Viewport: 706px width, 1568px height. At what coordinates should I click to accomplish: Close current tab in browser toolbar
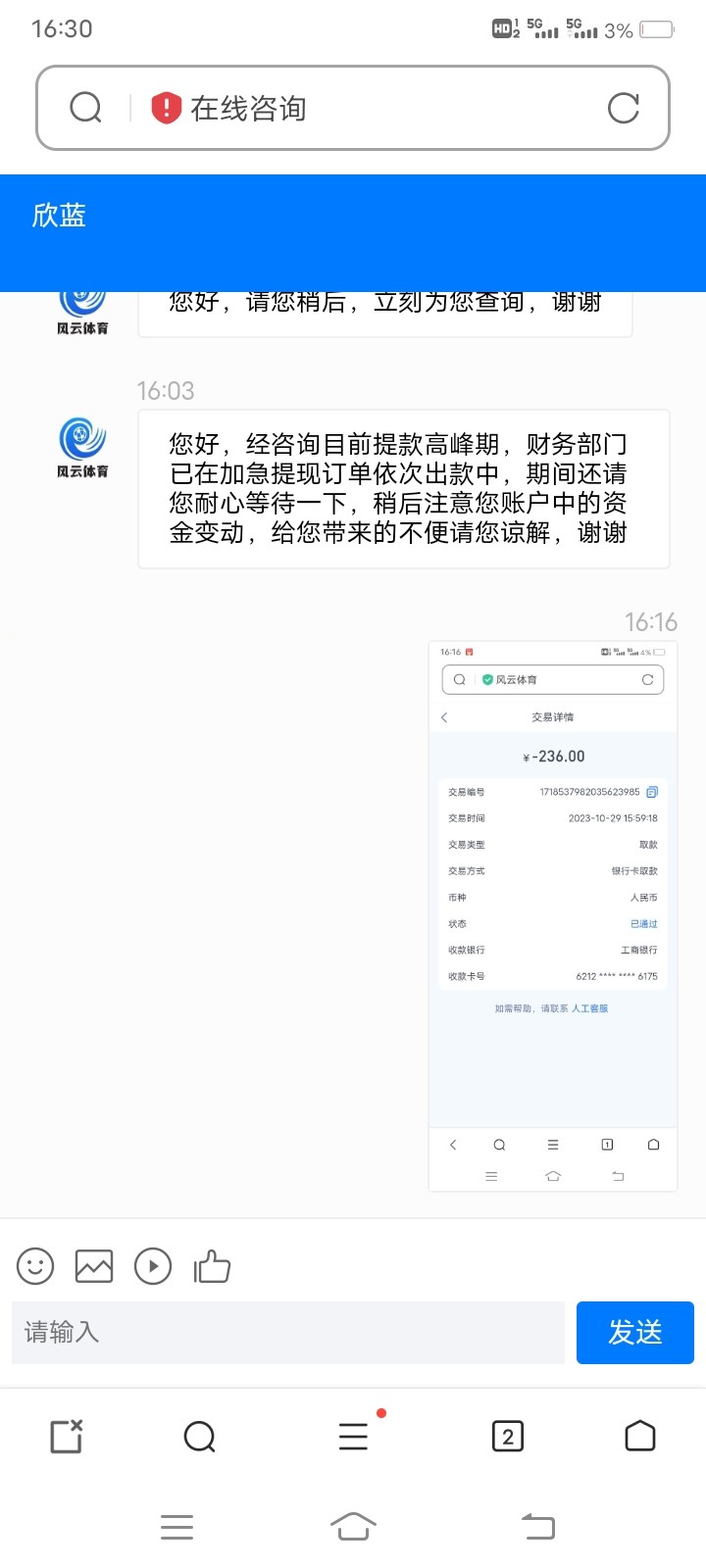67,1437
